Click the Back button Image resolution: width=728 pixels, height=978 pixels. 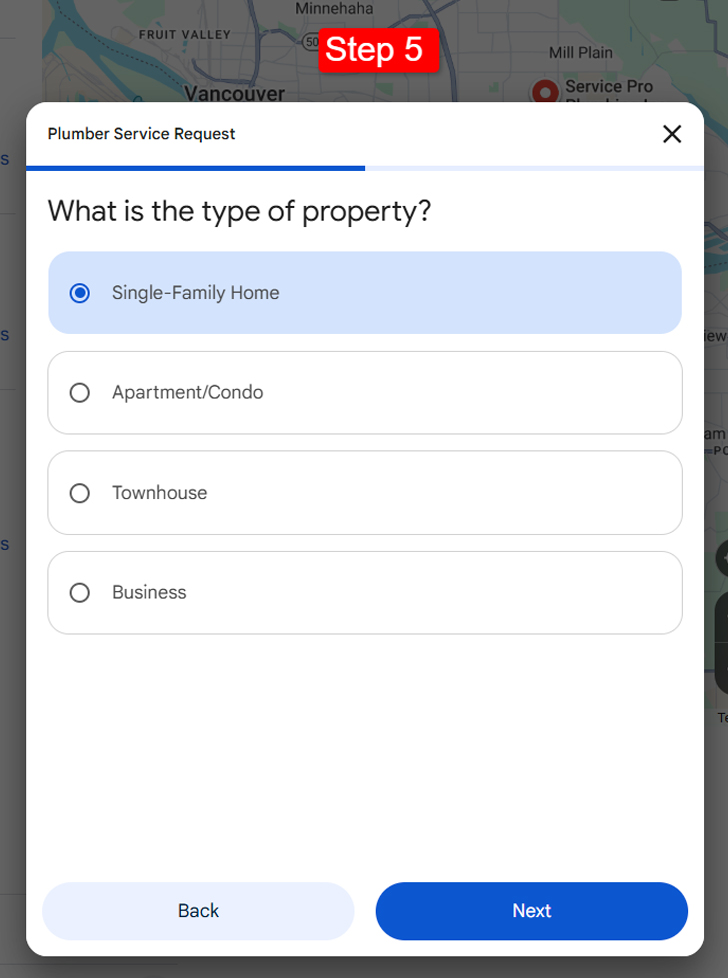pos(197,911)
